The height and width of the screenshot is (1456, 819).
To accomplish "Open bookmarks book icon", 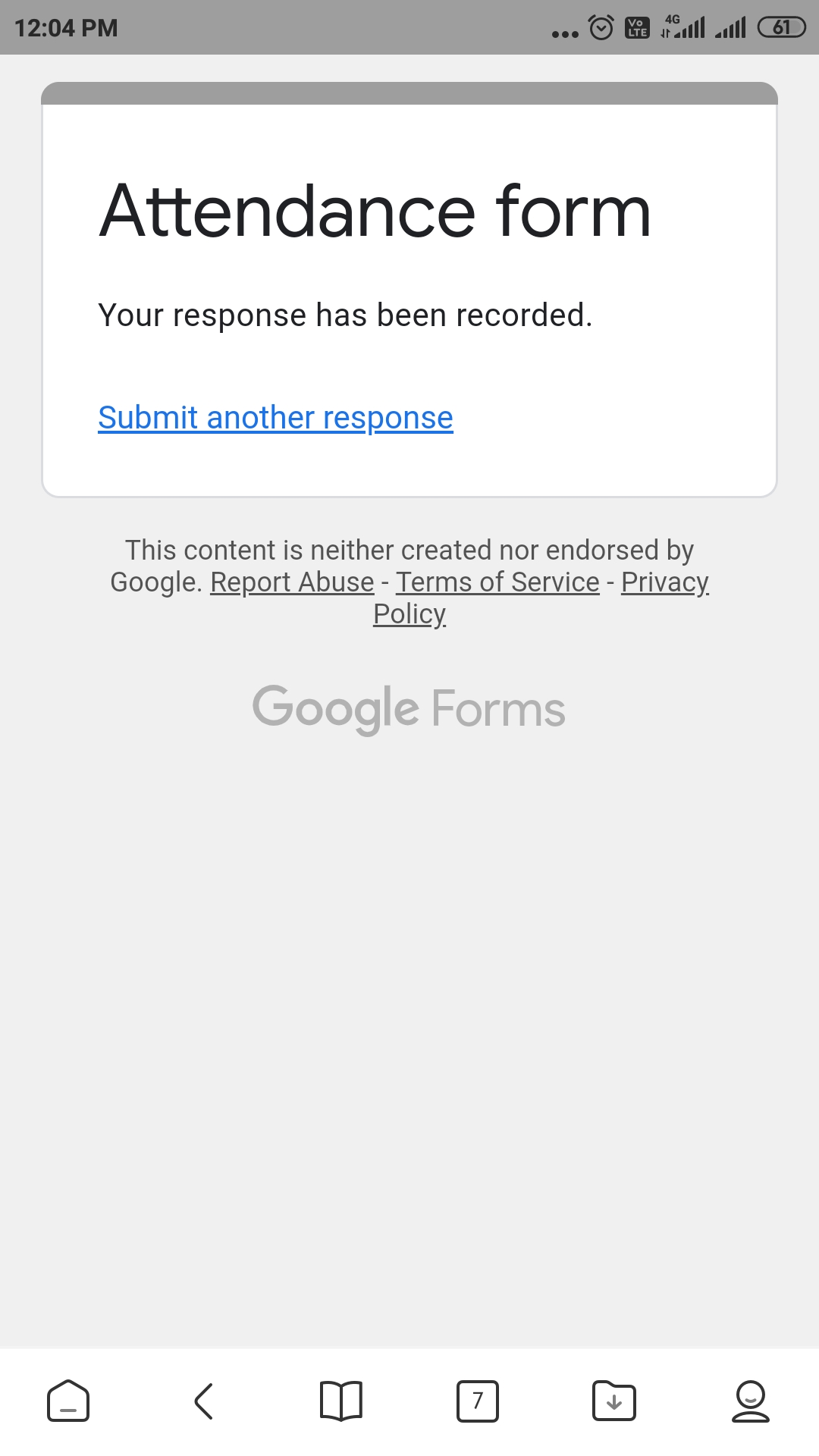I will 341,1401.
